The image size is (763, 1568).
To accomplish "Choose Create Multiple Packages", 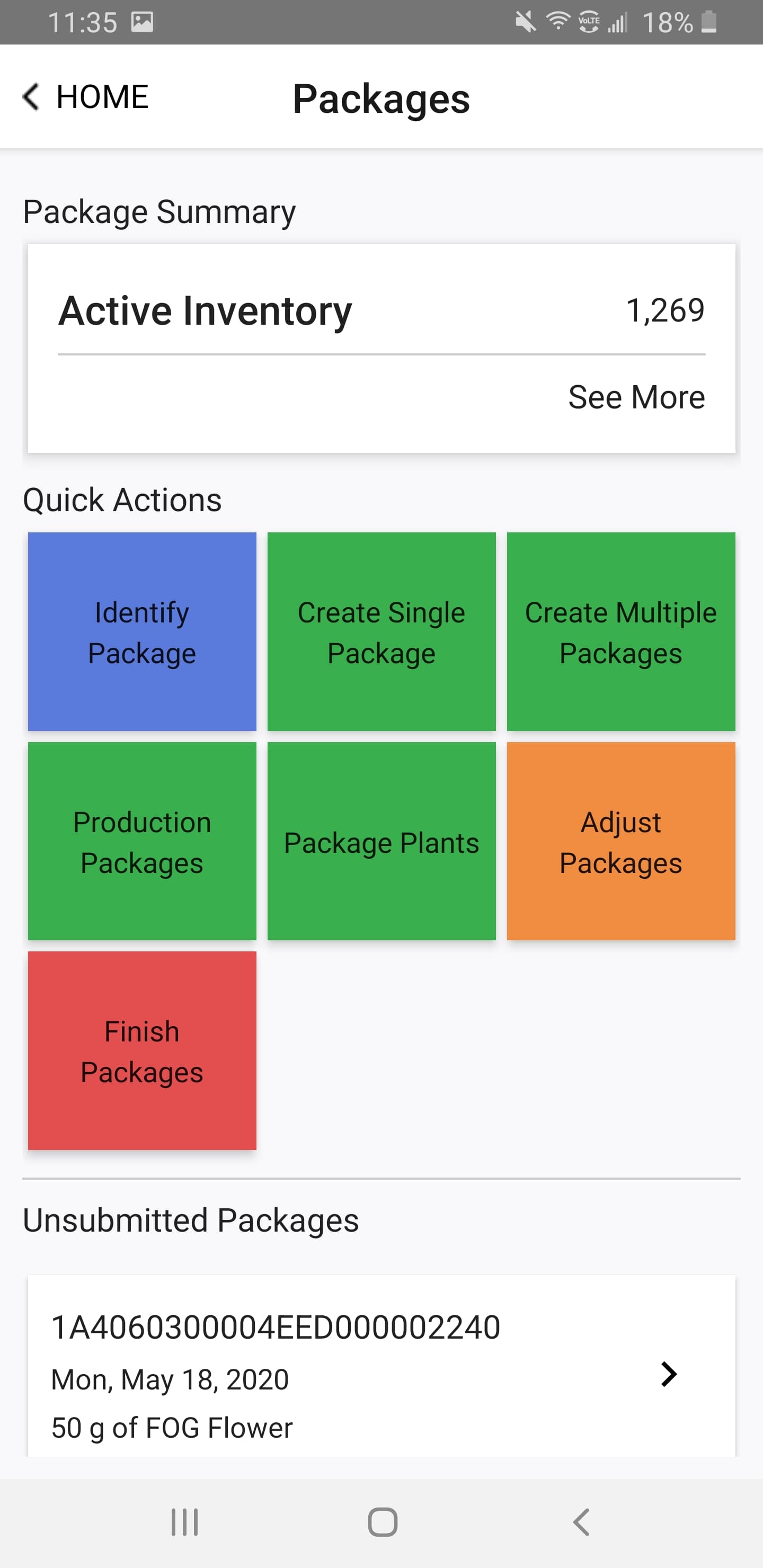I will [620, 631].
